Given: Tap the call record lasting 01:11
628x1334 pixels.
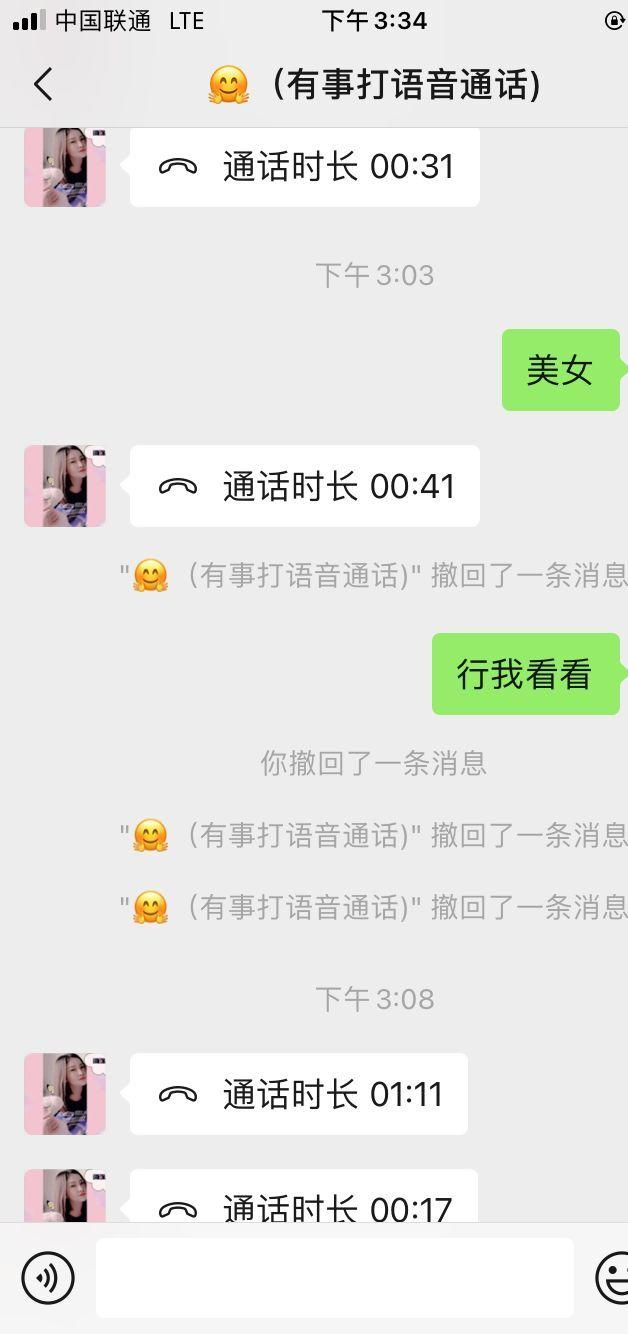Looking at the screenshot, I should tap(298, 1094).
